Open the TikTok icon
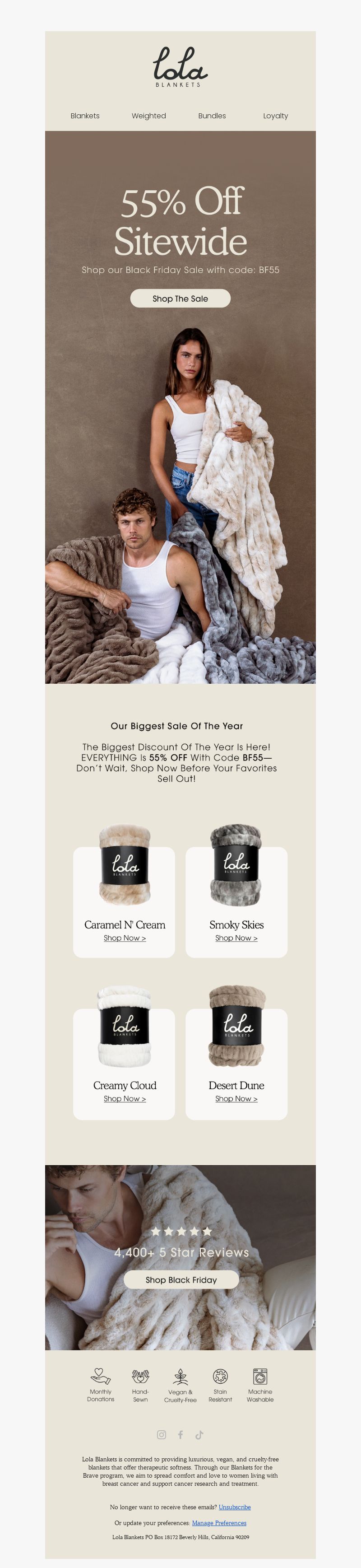 pos(199,1435)
